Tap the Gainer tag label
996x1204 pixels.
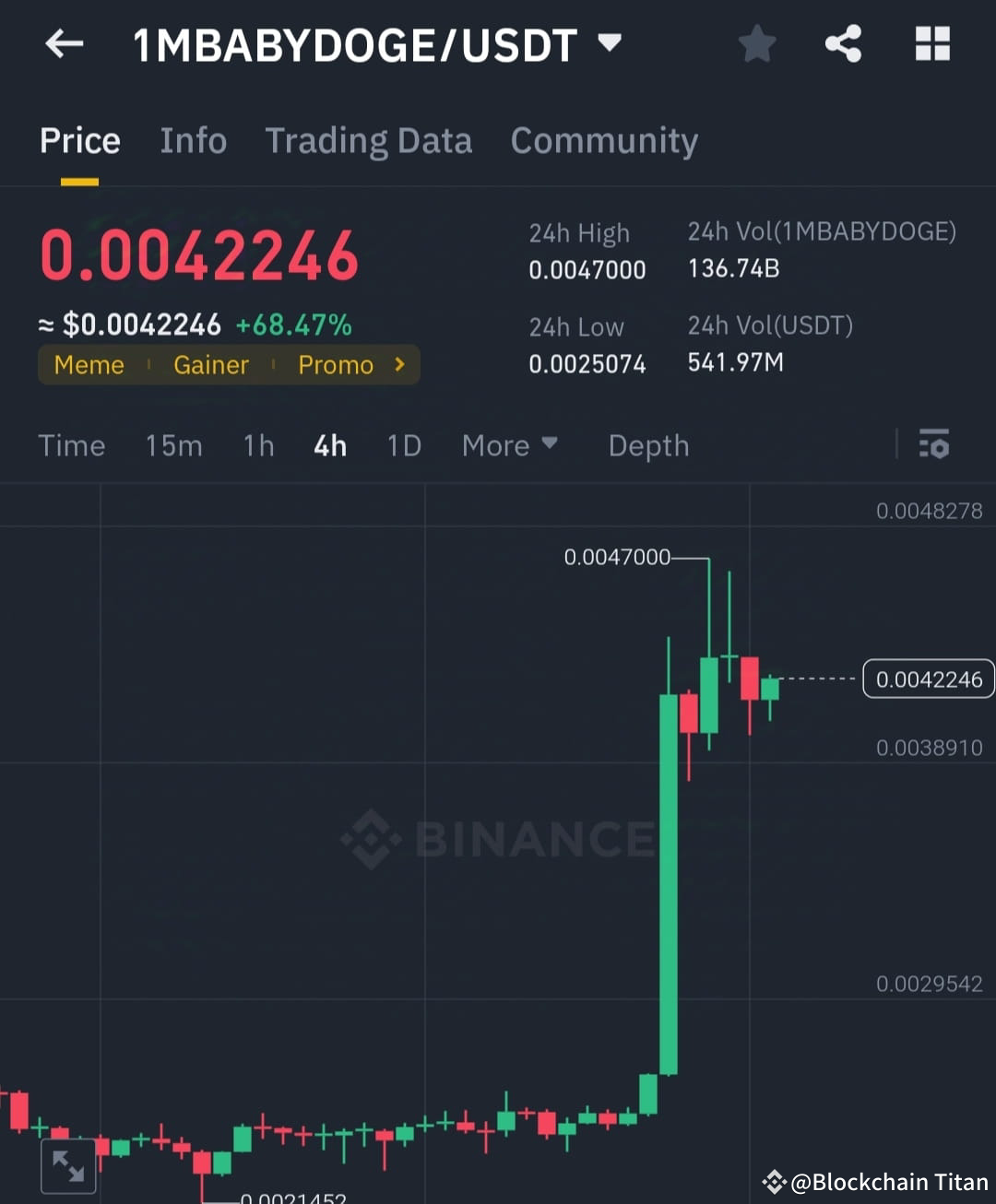click(x=211, y=364)
